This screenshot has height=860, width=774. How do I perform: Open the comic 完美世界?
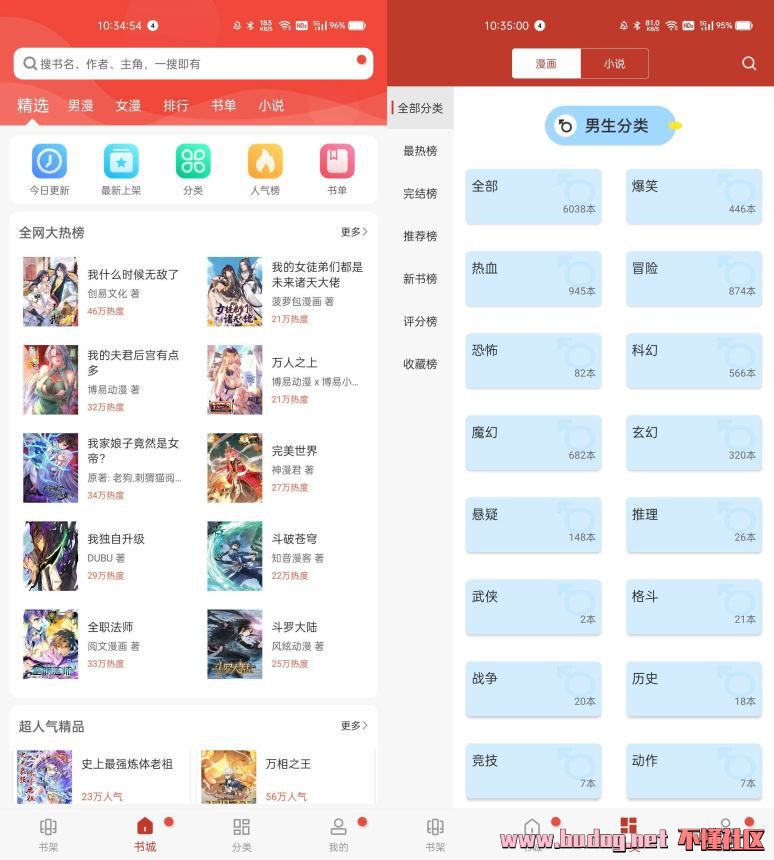(294, 451)
